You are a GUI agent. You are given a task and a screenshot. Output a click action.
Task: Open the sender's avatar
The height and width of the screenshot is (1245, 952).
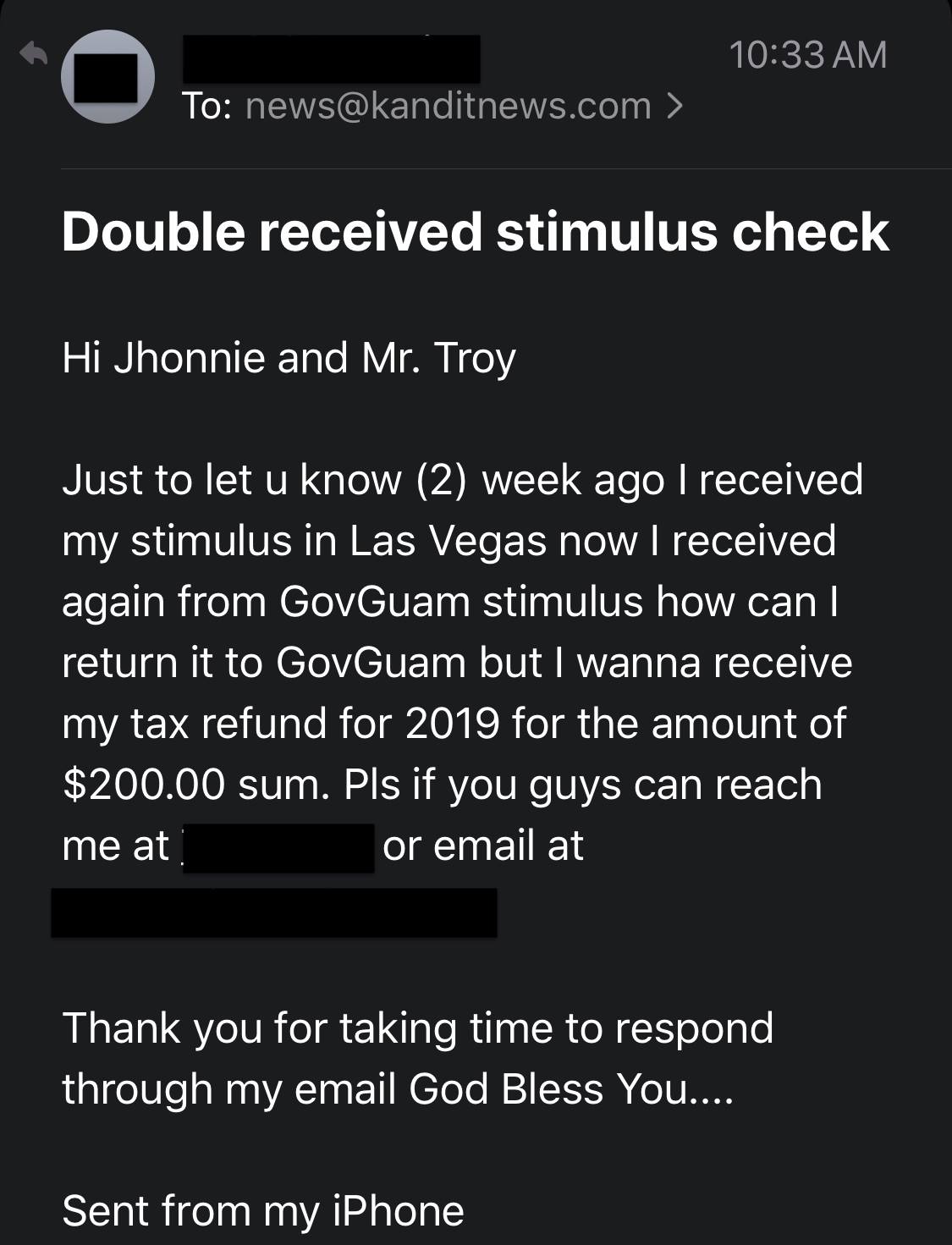107,76
